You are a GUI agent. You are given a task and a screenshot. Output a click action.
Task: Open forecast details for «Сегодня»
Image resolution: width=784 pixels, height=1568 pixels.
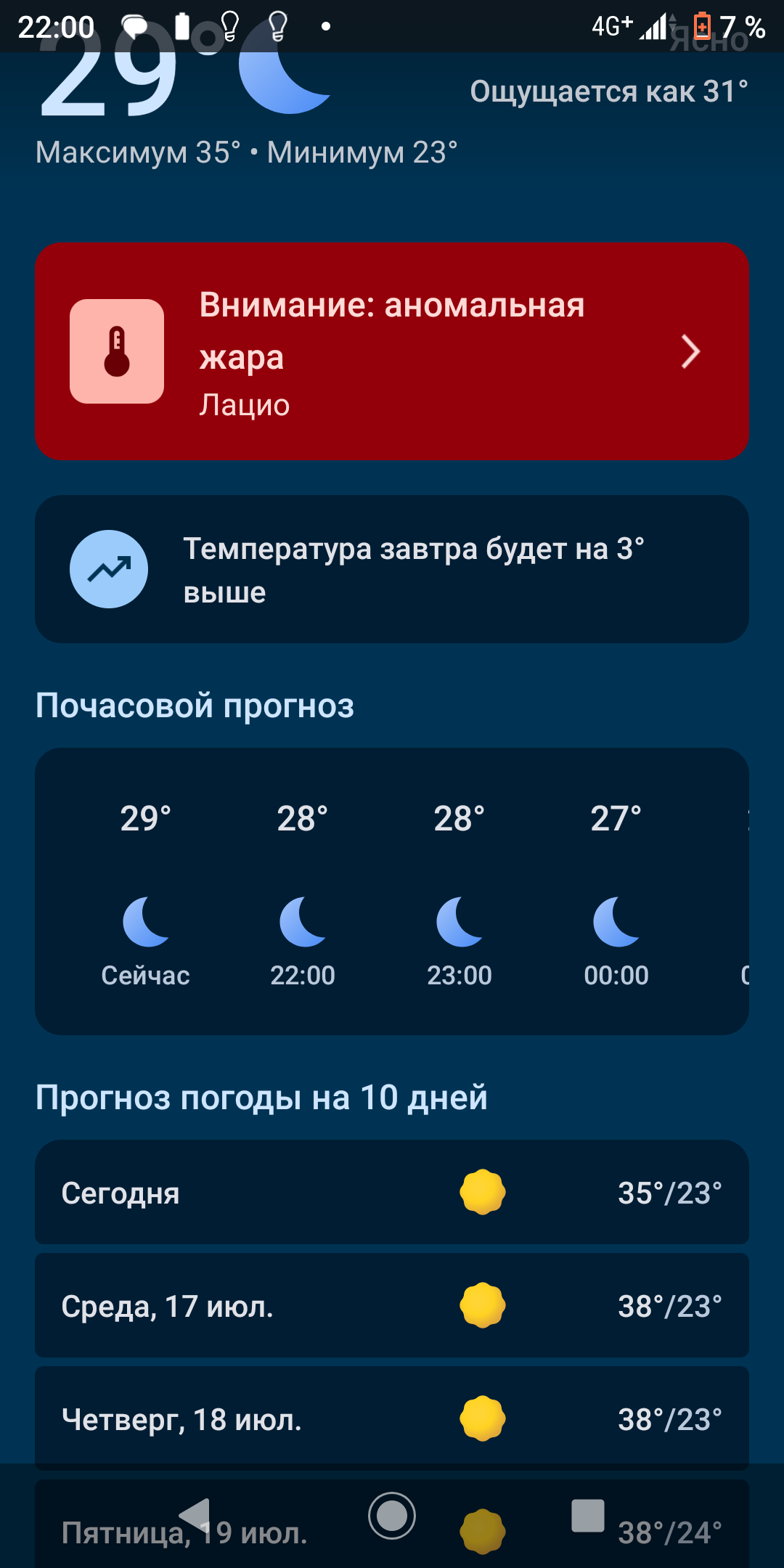point(392,1192)
